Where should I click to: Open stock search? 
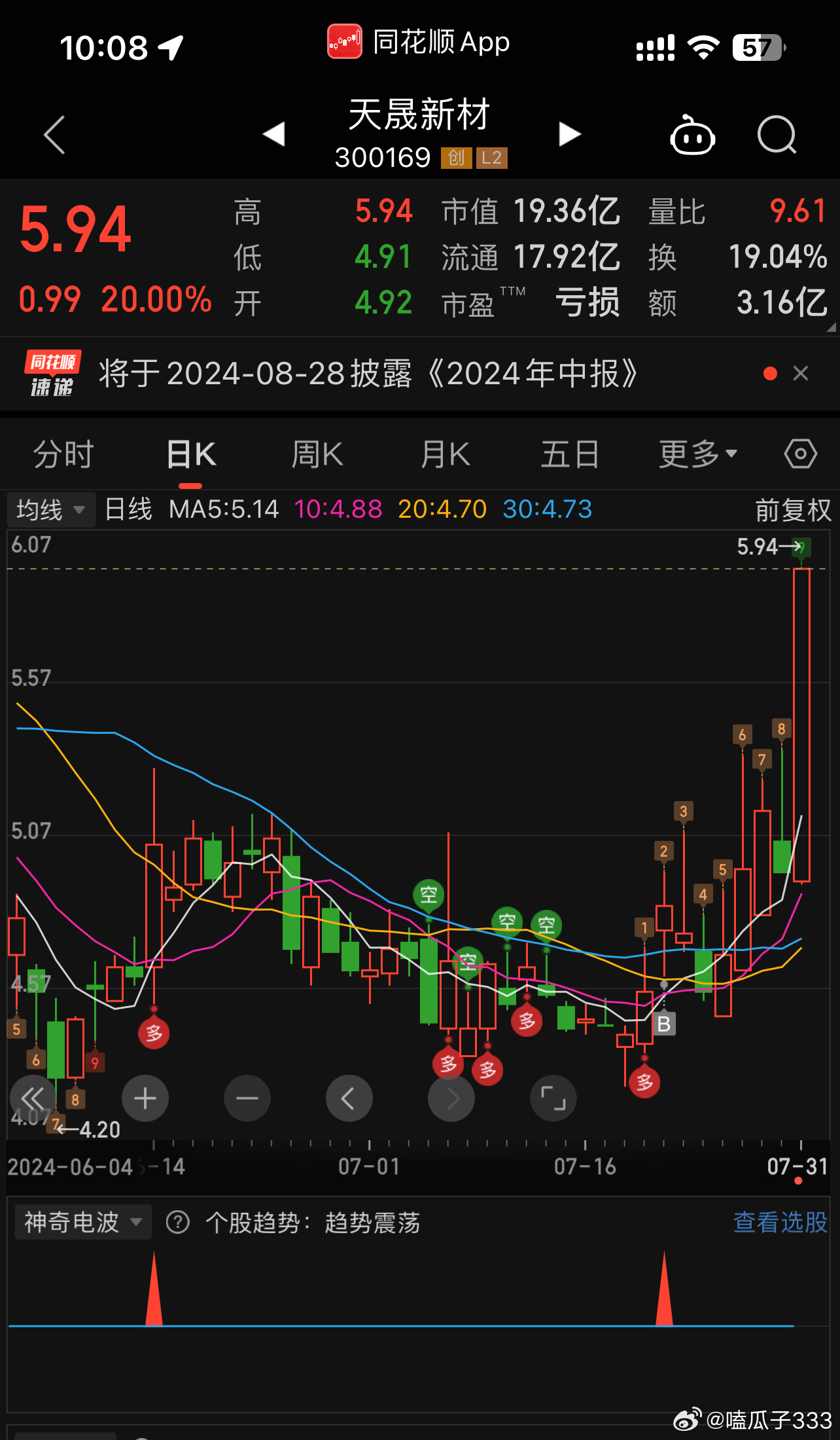[777, 135]
